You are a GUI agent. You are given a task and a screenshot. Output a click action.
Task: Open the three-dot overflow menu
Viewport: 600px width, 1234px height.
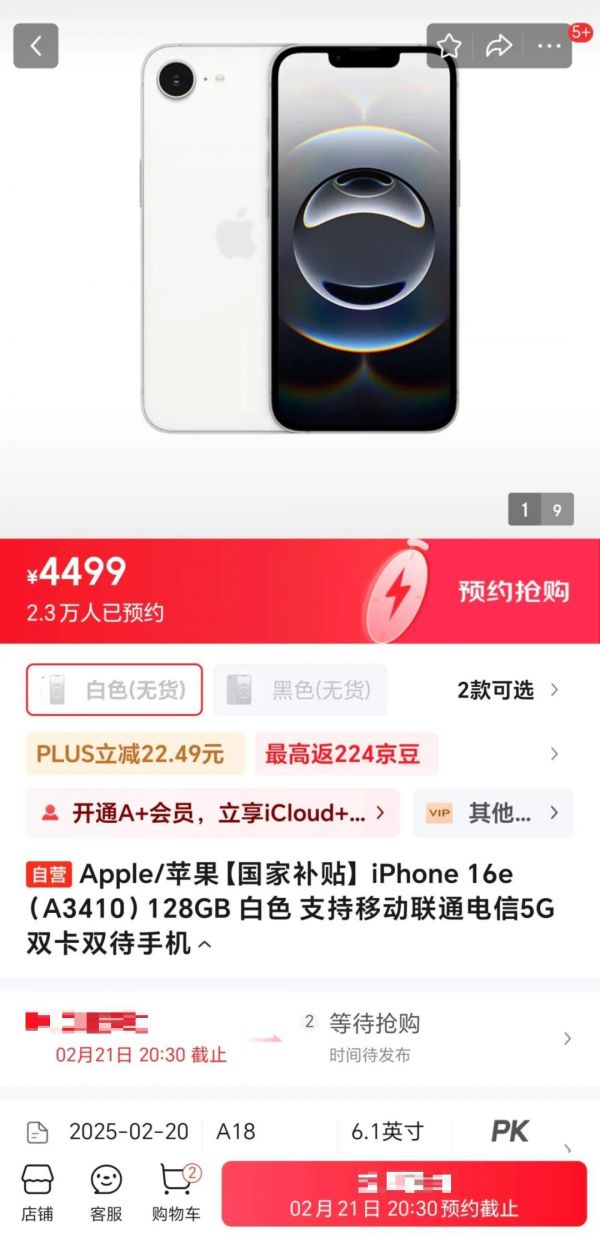[549, 46]
